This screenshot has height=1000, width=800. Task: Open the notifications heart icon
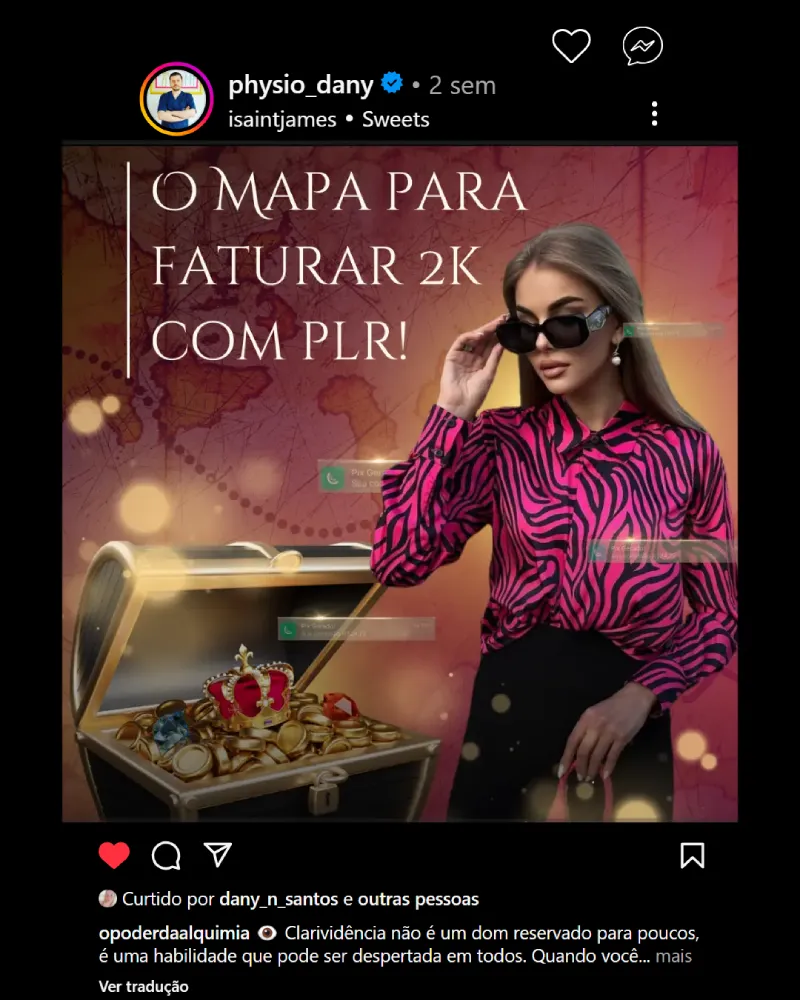[x=571, y=46]
